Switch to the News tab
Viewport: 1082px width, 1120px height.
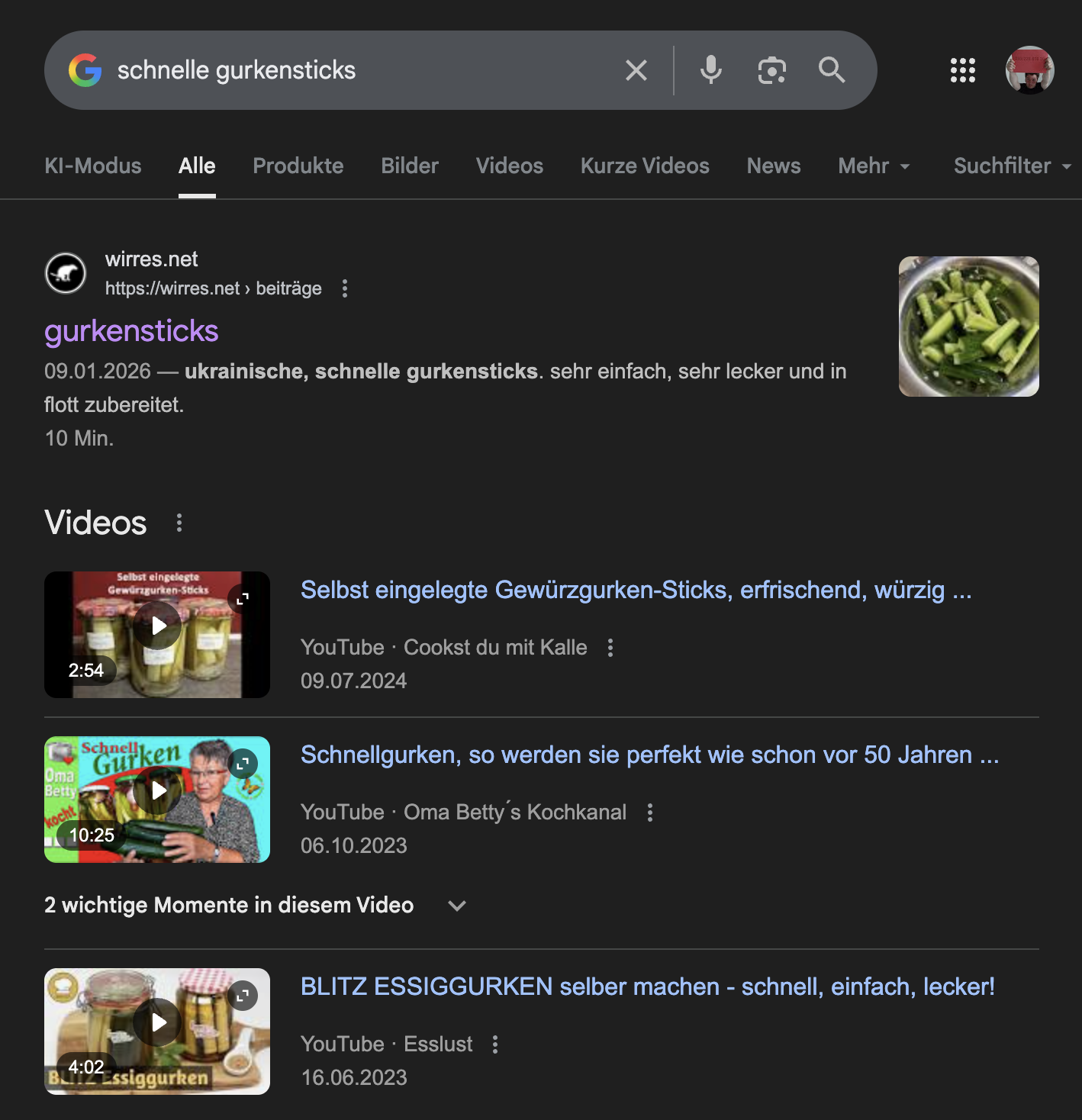pos(774,166)
